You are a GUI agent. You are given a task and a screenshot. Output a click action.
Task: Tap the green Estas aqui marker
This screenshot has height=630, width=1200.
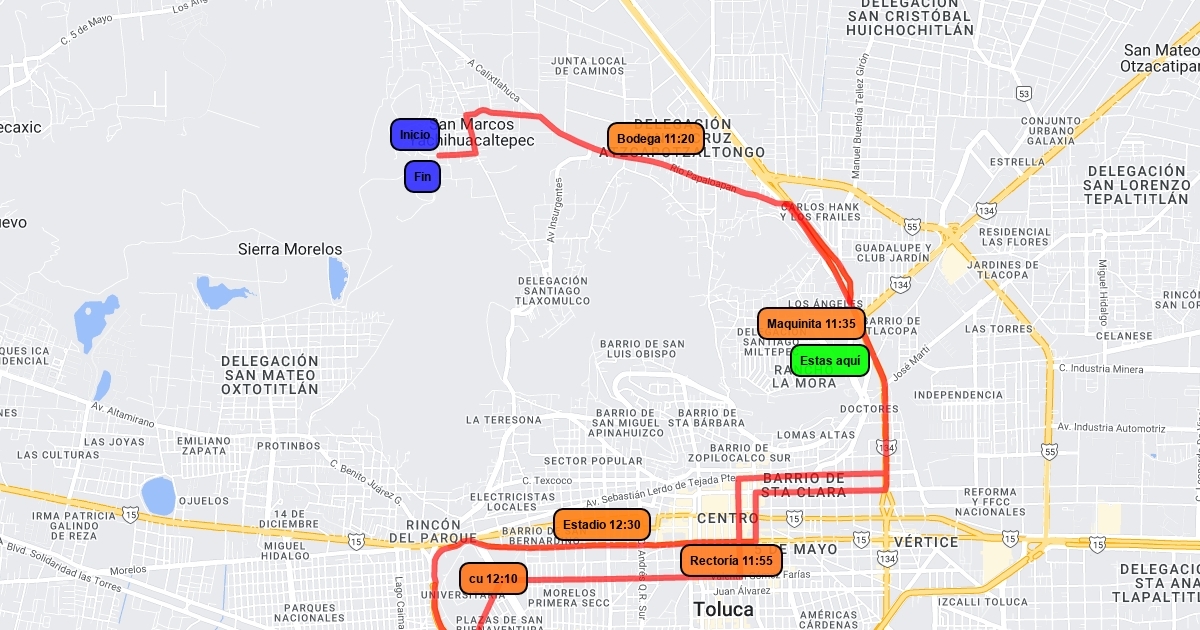(829, 360)
